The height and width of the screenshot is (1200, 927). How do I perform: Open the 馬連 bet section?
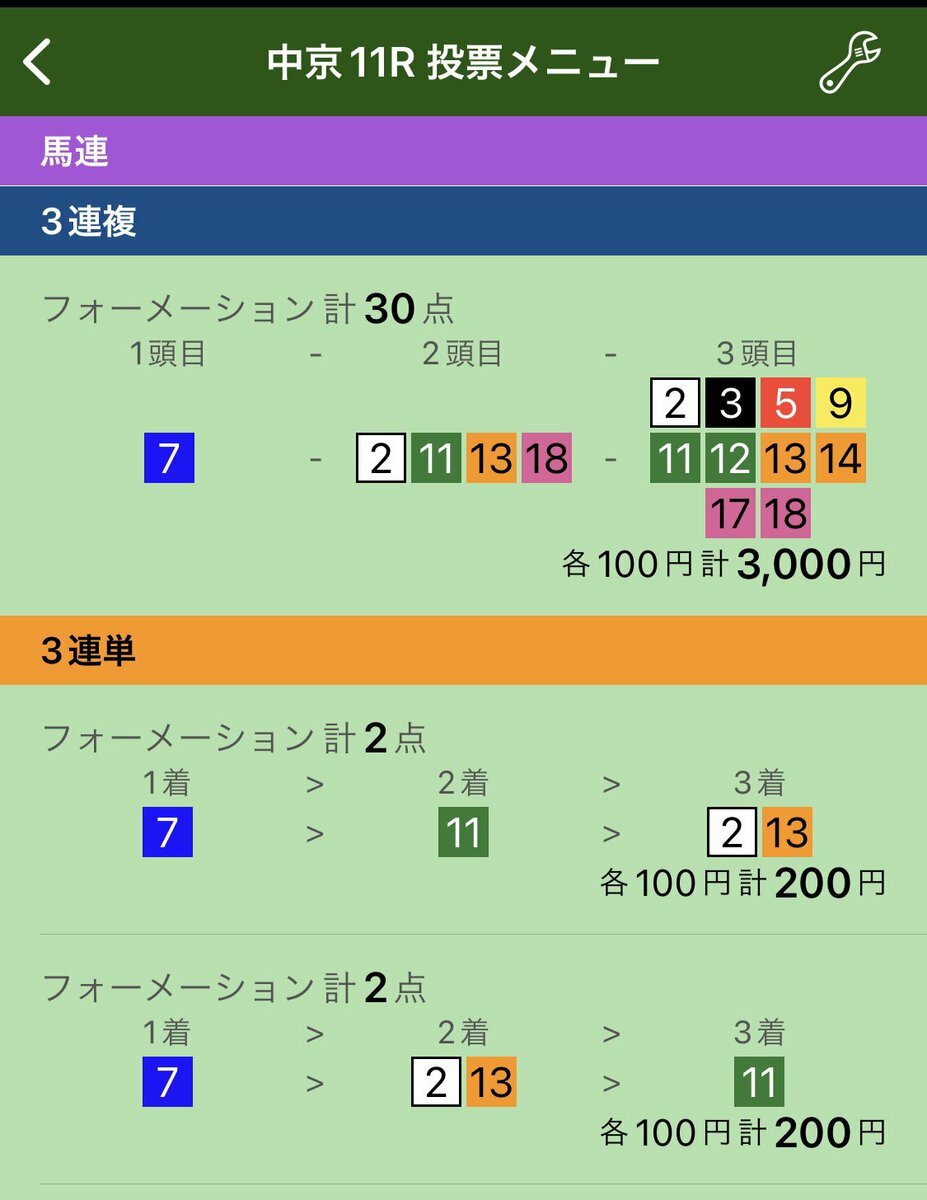pos(463,151)
